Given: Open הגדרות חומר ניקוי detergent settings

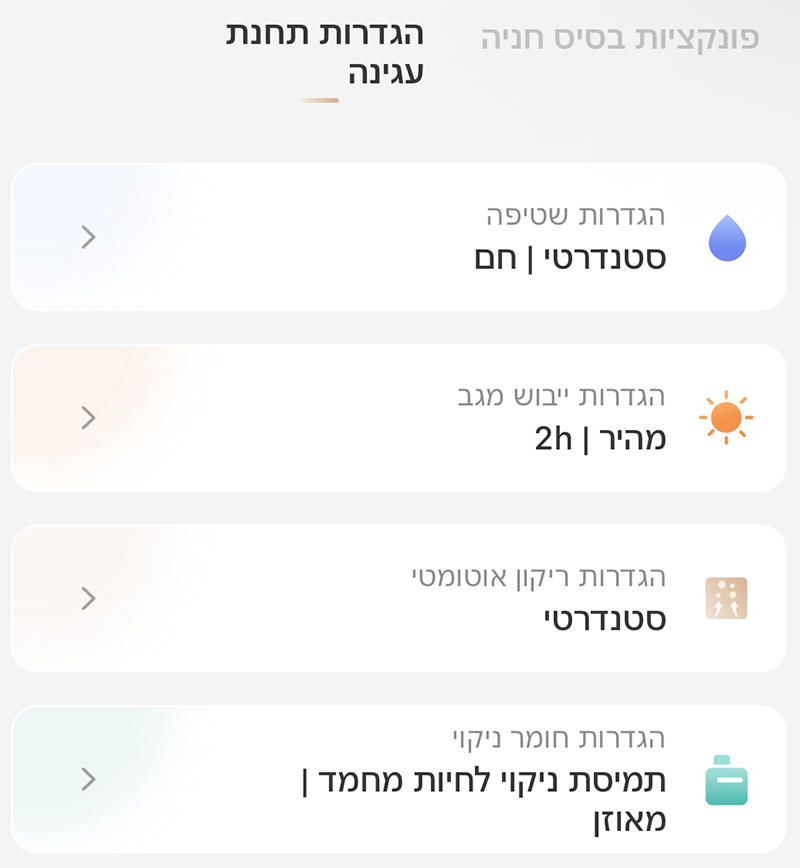Looking at the screenshot, I should pos(399,780).
